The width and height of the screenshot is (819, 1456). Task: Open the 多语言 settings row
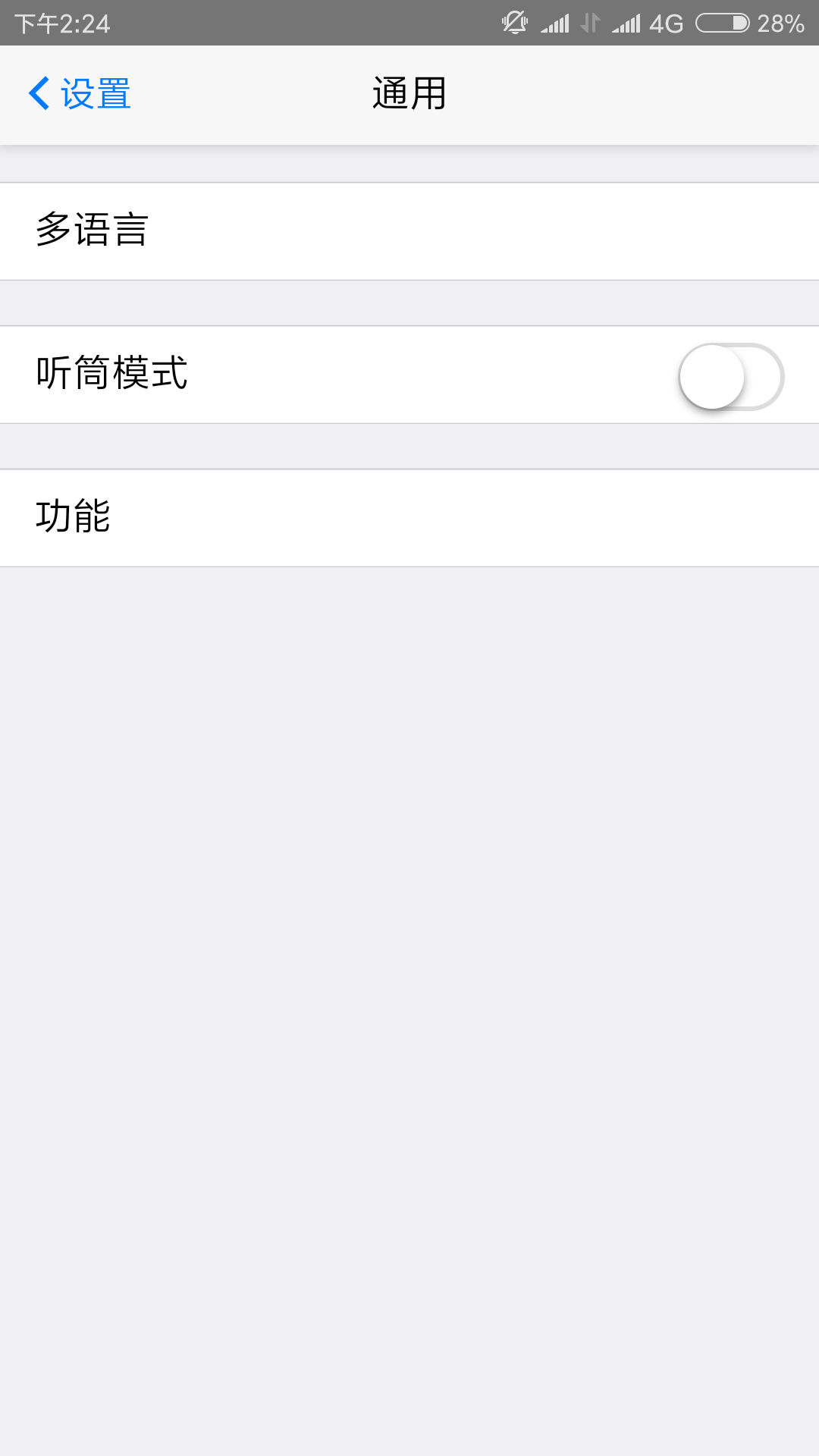(x=409, y=231)
